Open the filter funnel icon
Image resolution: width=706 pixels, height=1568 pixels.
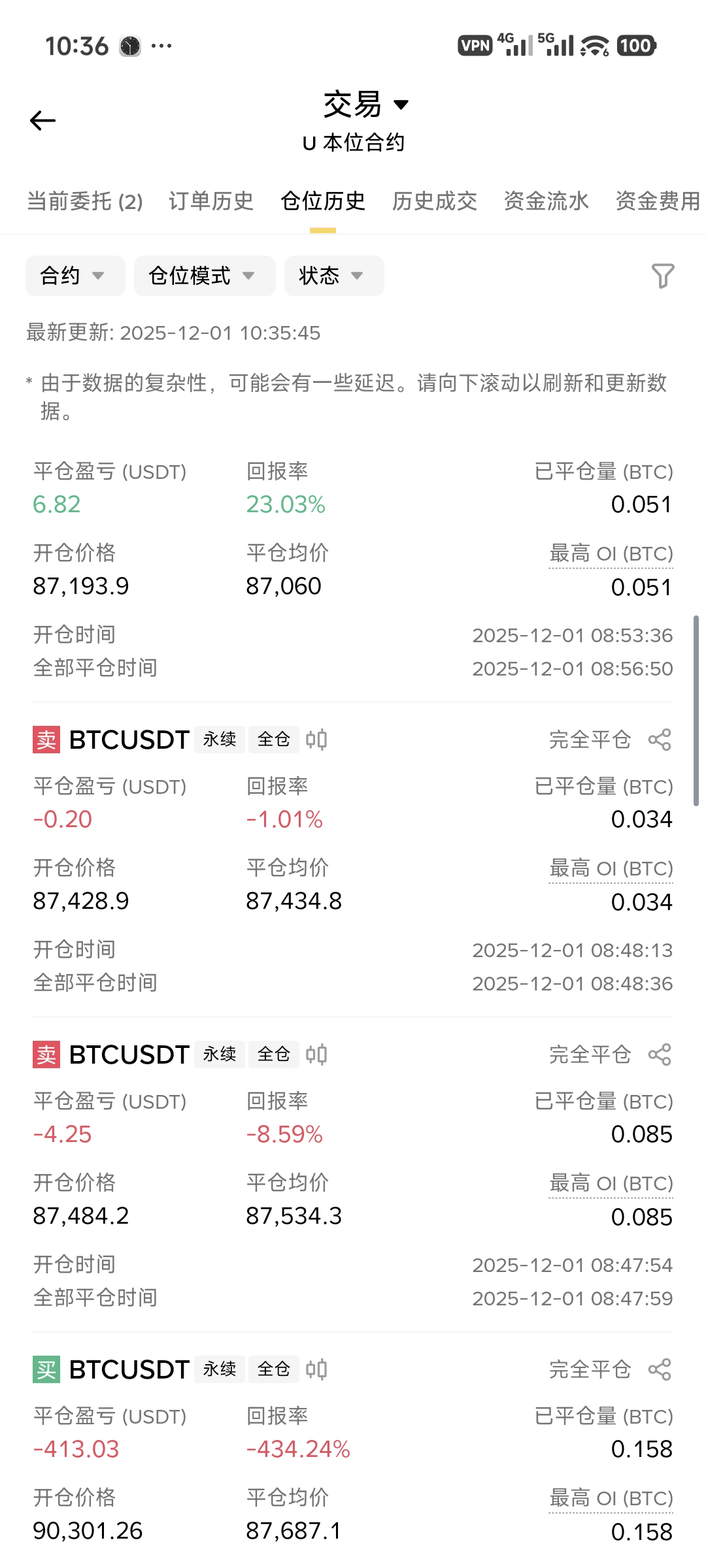tap(662, 276)
